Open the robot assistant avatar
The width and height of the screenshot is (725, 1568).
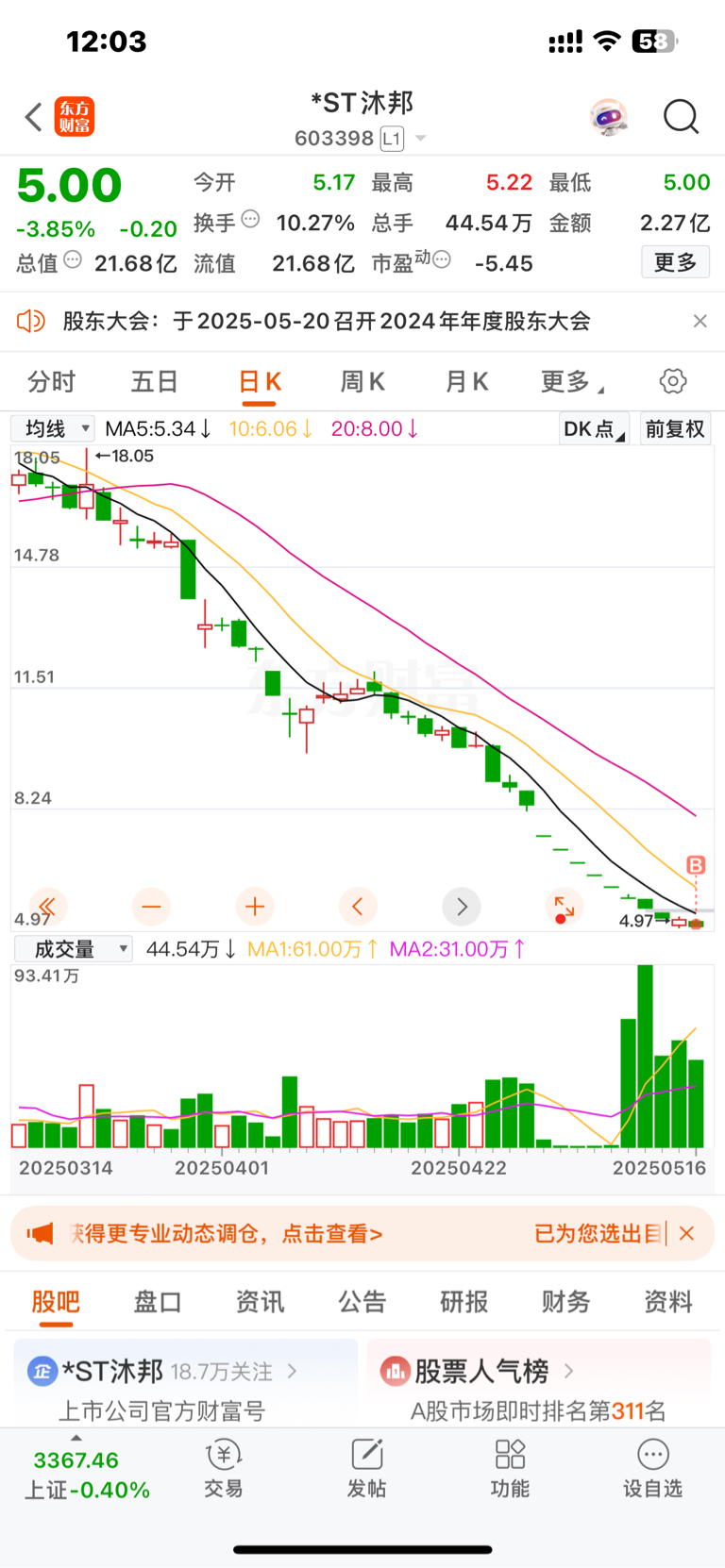tap(609, 118)
